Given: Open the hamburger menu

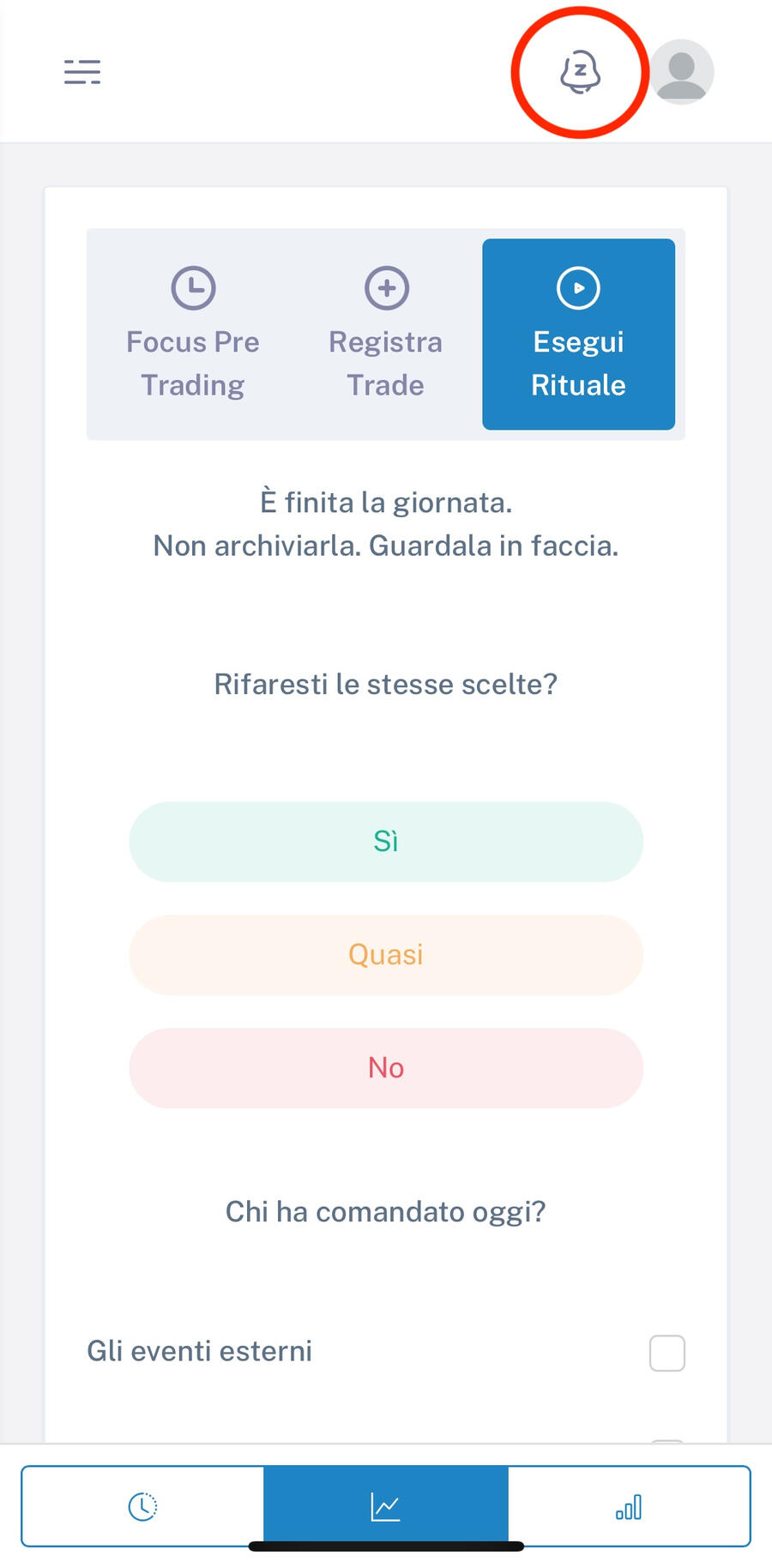Looking at the screenshot, I should coord(82,72).
